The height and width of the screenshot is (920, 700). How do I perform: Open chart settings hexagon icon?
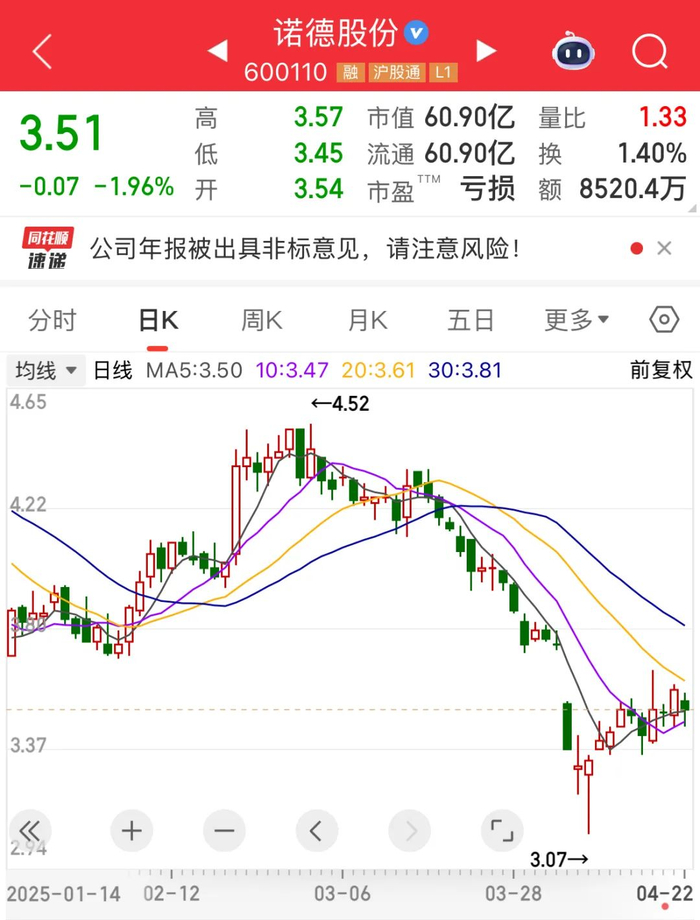click(664, 320)
